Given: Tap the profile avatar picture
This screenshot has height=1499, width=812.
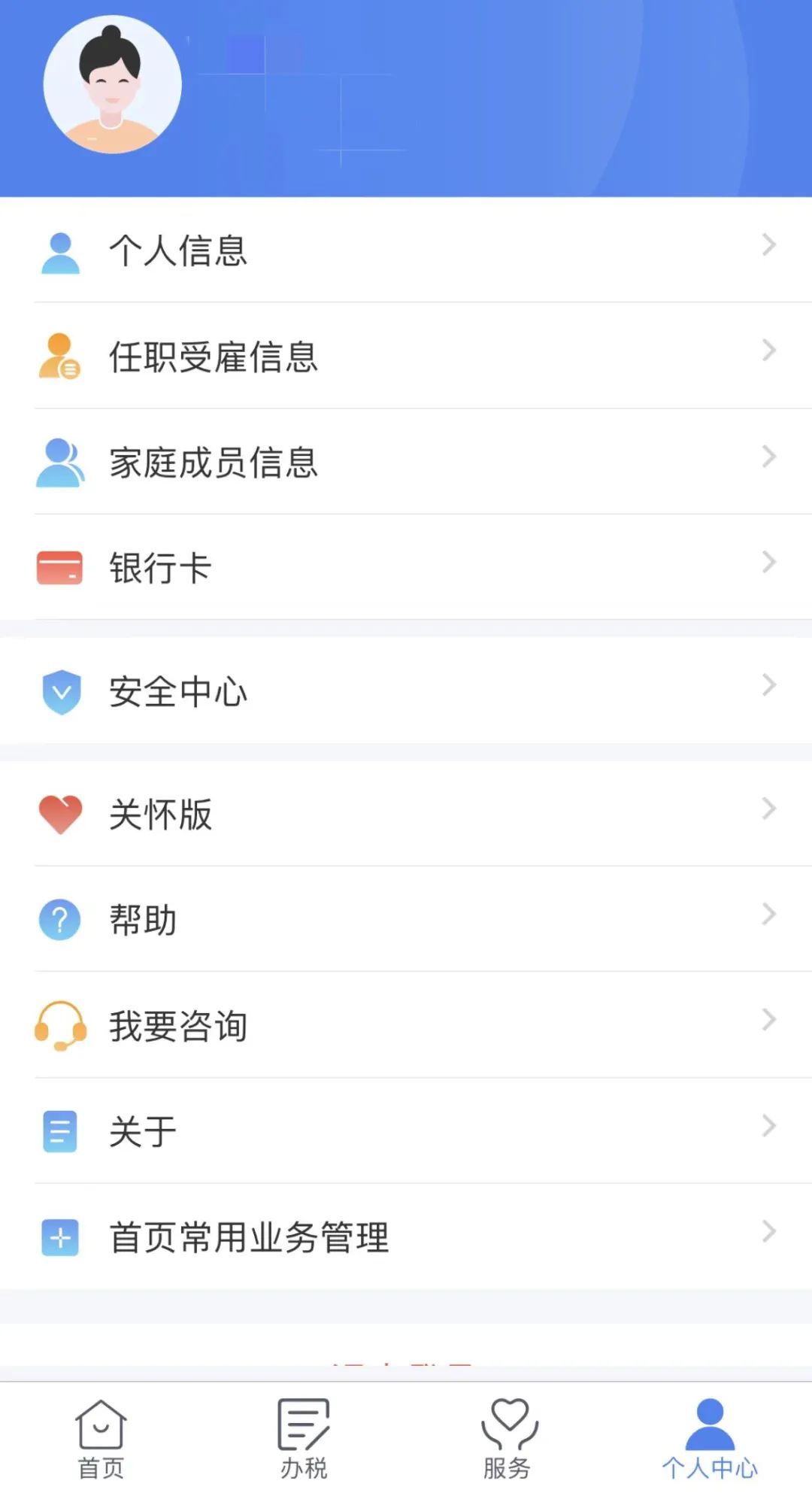Looking at the screenshot, I should (112, 84).
